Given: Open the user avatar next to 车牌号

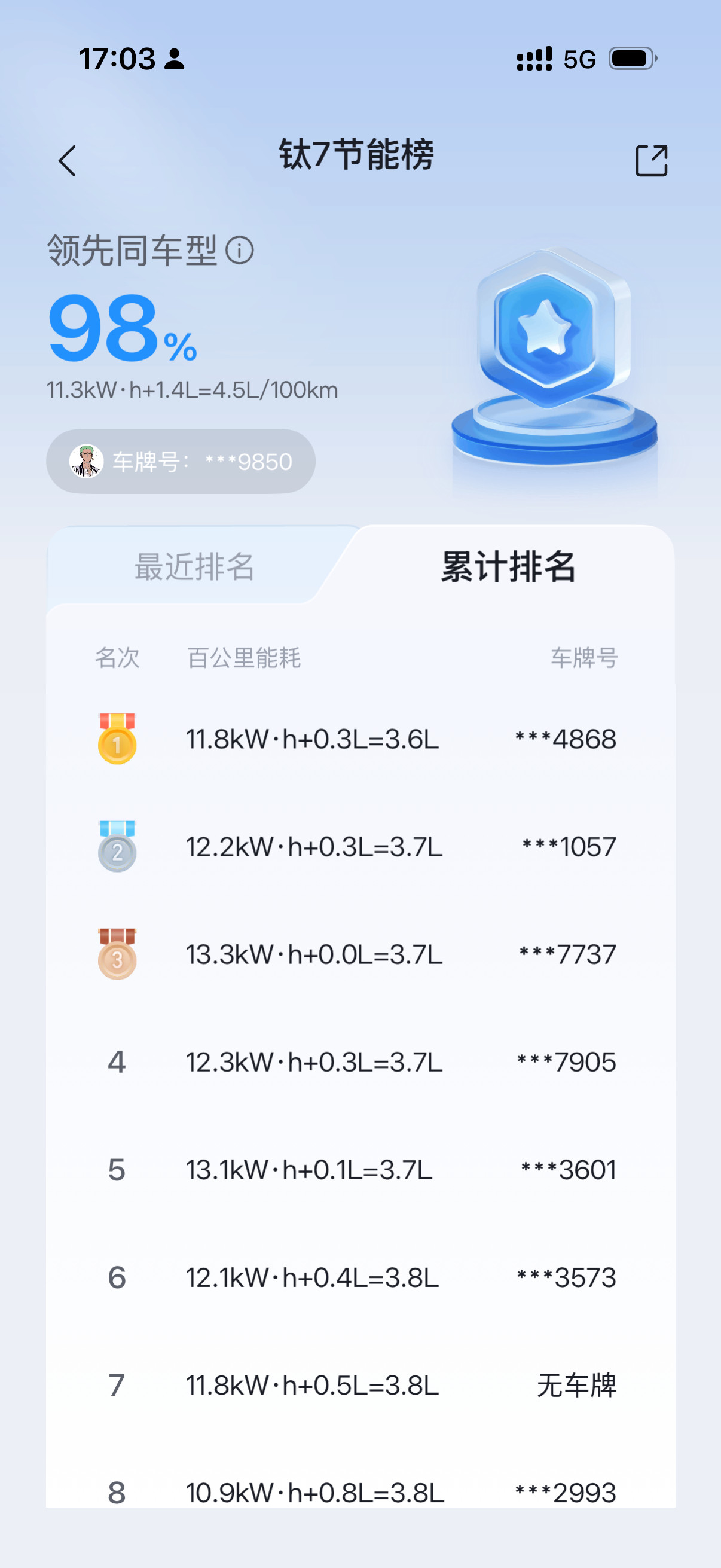Looking at the screenshot, I should click(x=87, y=461).
